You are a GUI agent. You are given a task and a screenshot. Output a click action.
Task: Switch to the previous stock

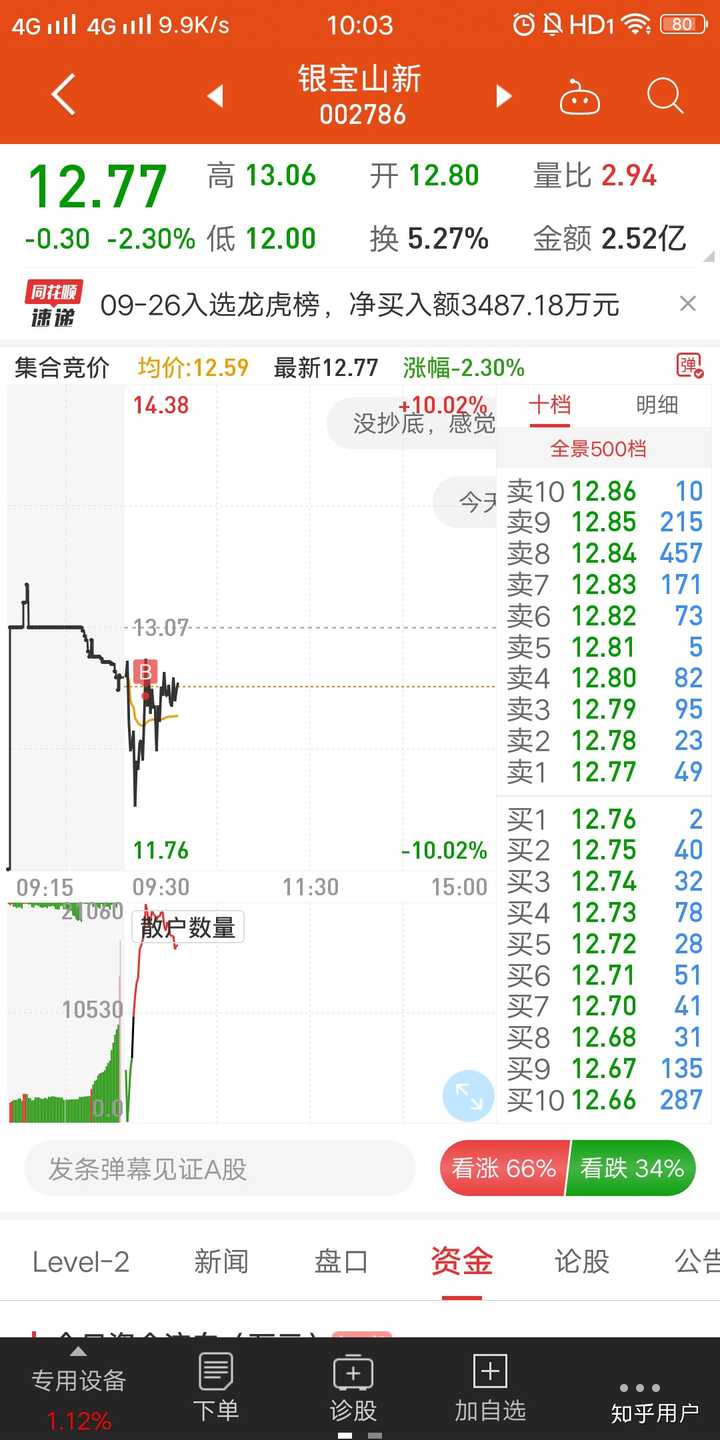pos(215,96)
